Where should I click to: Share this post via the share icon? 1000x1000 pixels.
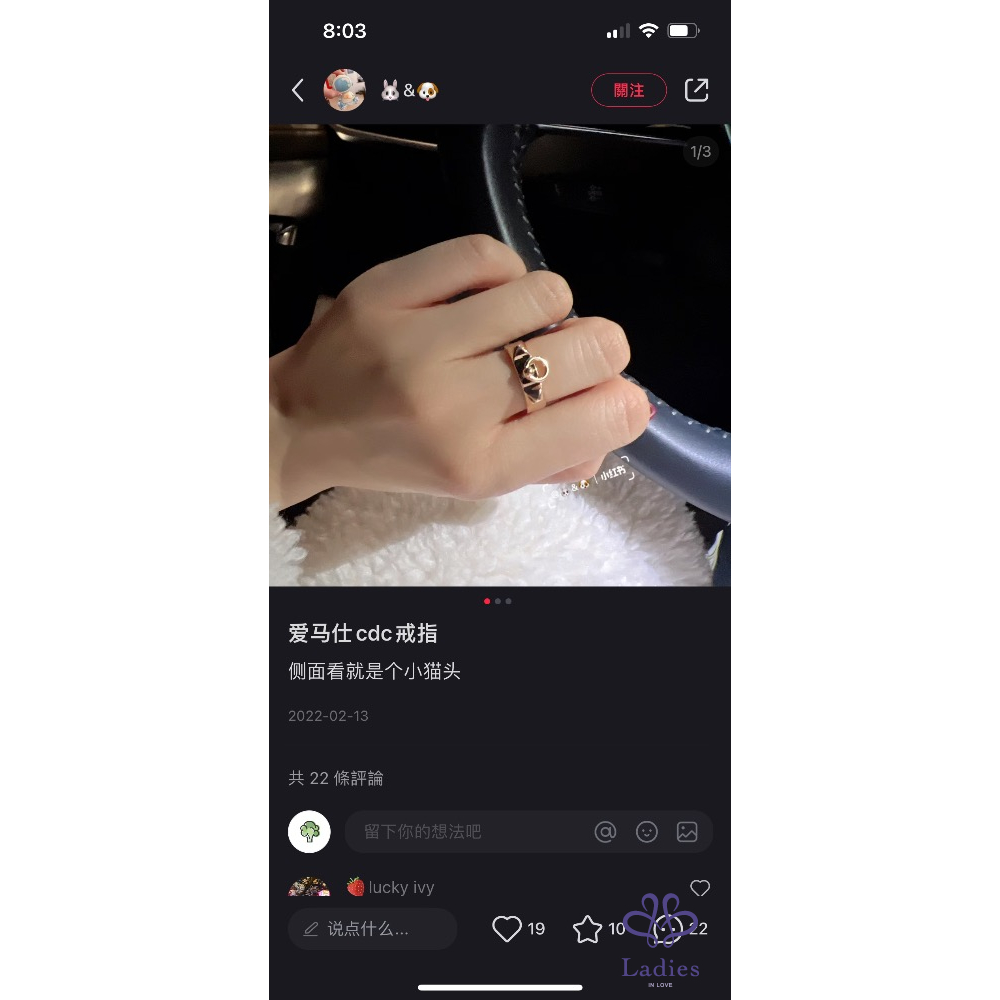tap(697, 90)
